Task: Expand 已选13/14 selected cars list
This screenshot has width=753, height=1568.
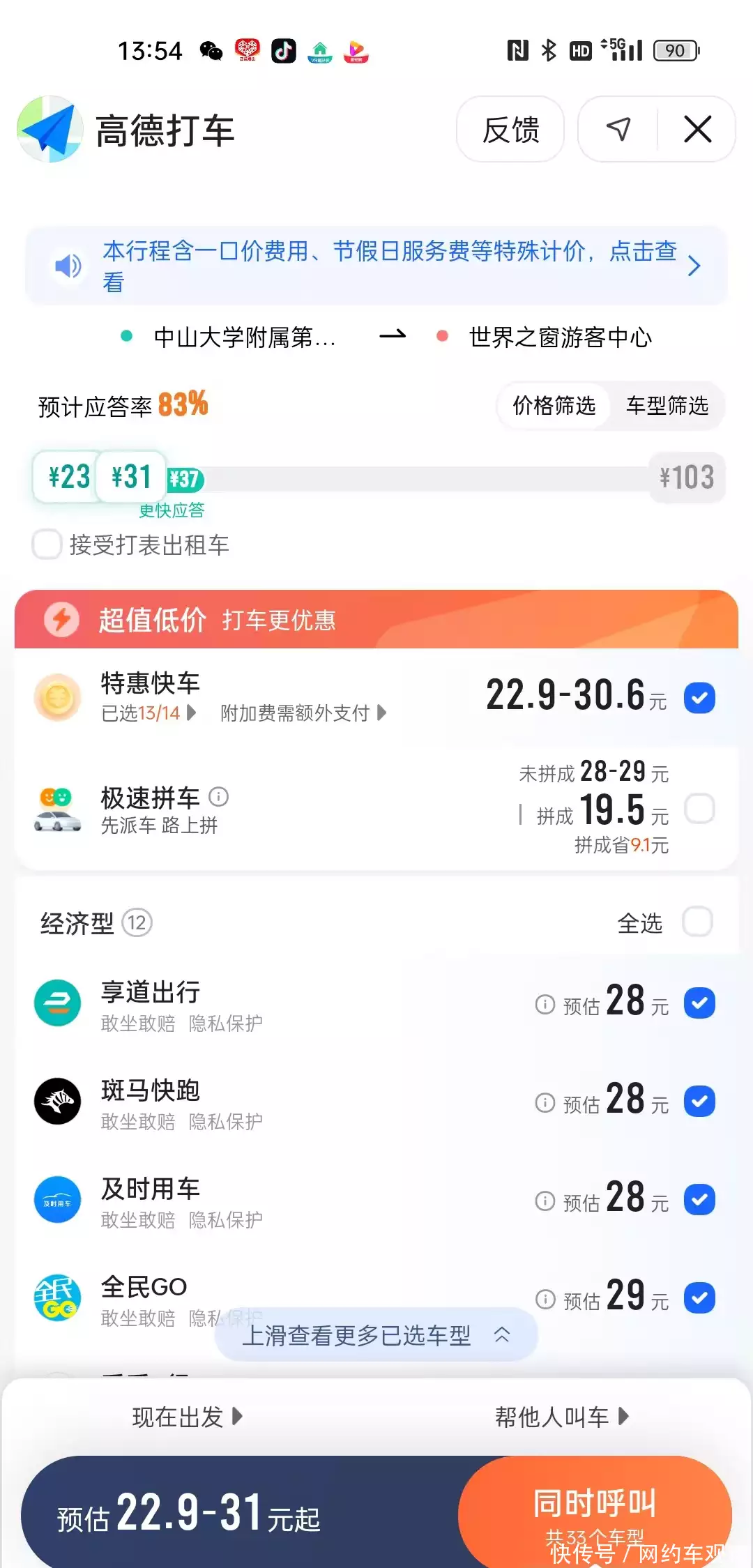Action: pos(149,713)
